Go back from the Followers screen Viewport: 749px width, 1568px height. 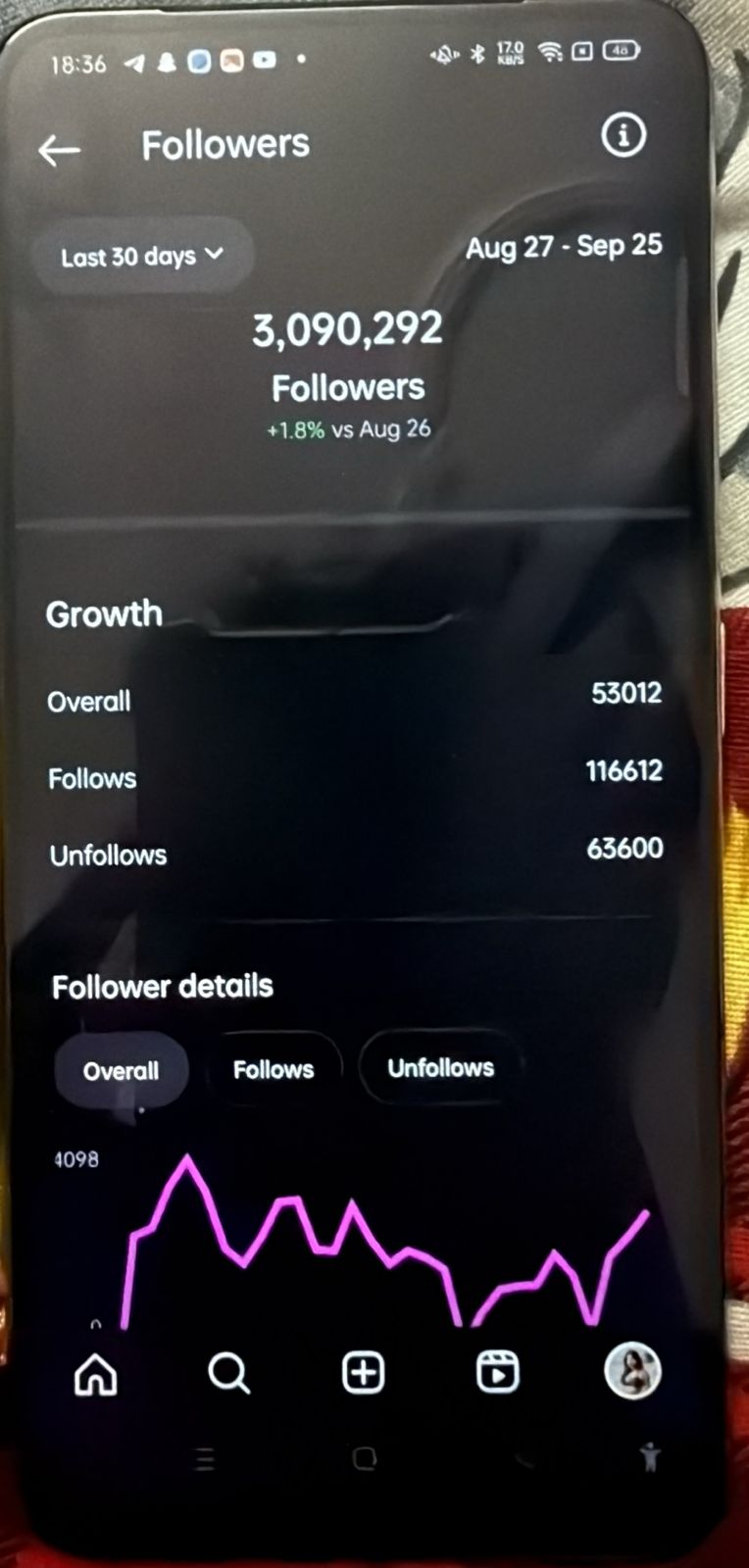pyautogui.click(x=59, y=150)
